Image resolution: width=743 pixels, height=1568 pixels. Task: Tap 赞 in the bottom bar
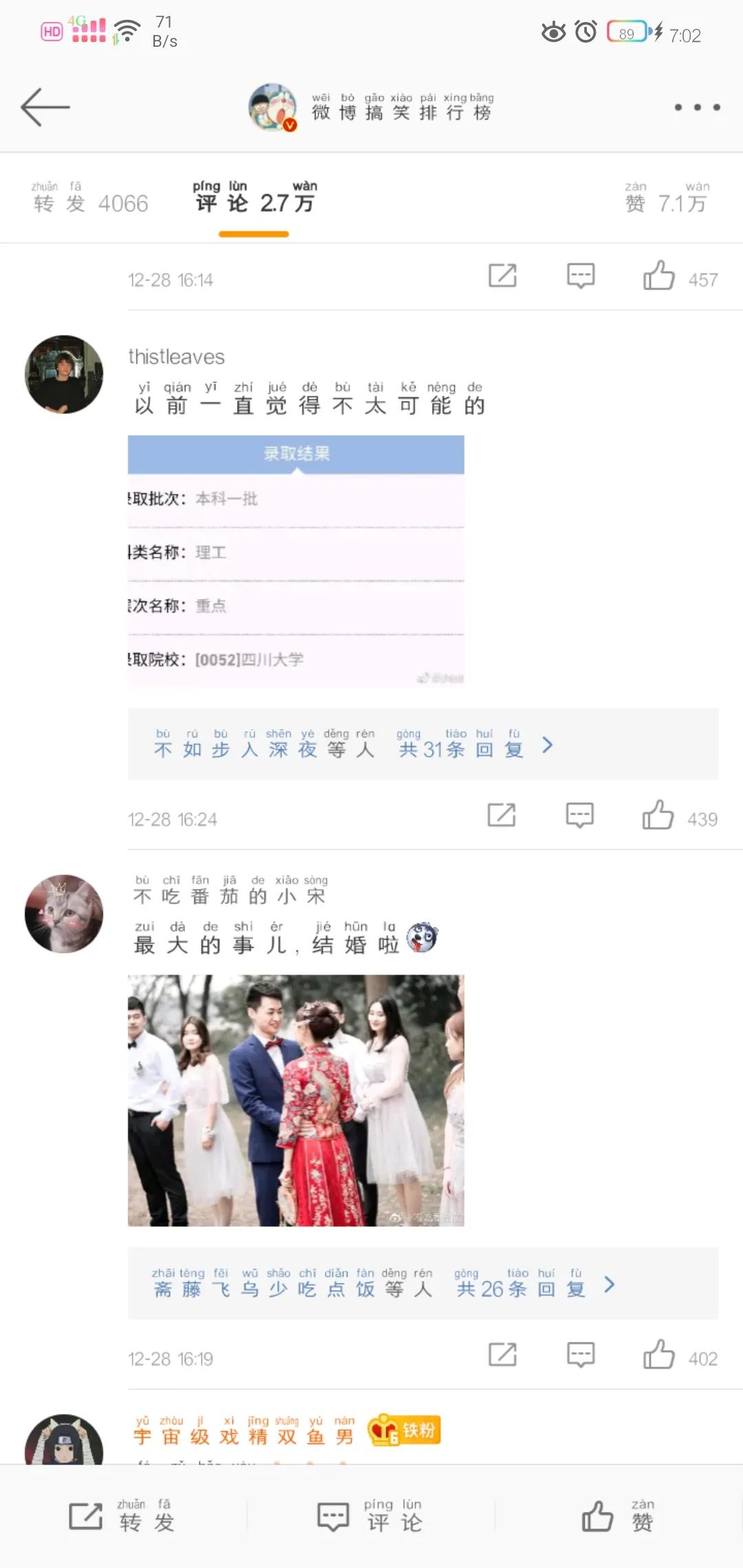[618, 1516]
